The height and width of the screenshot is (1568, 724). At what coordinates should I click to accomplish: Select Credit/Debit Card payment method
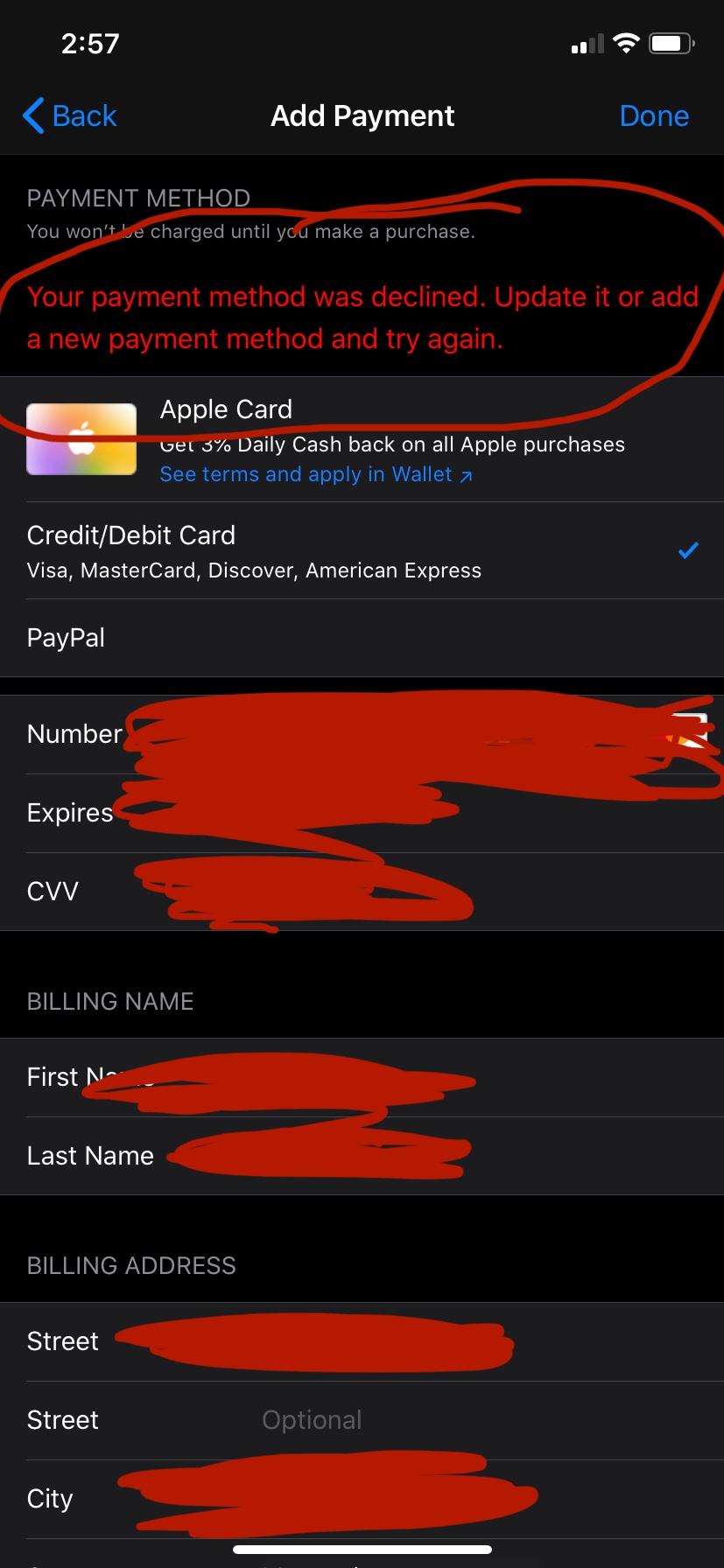click(362, 551)
